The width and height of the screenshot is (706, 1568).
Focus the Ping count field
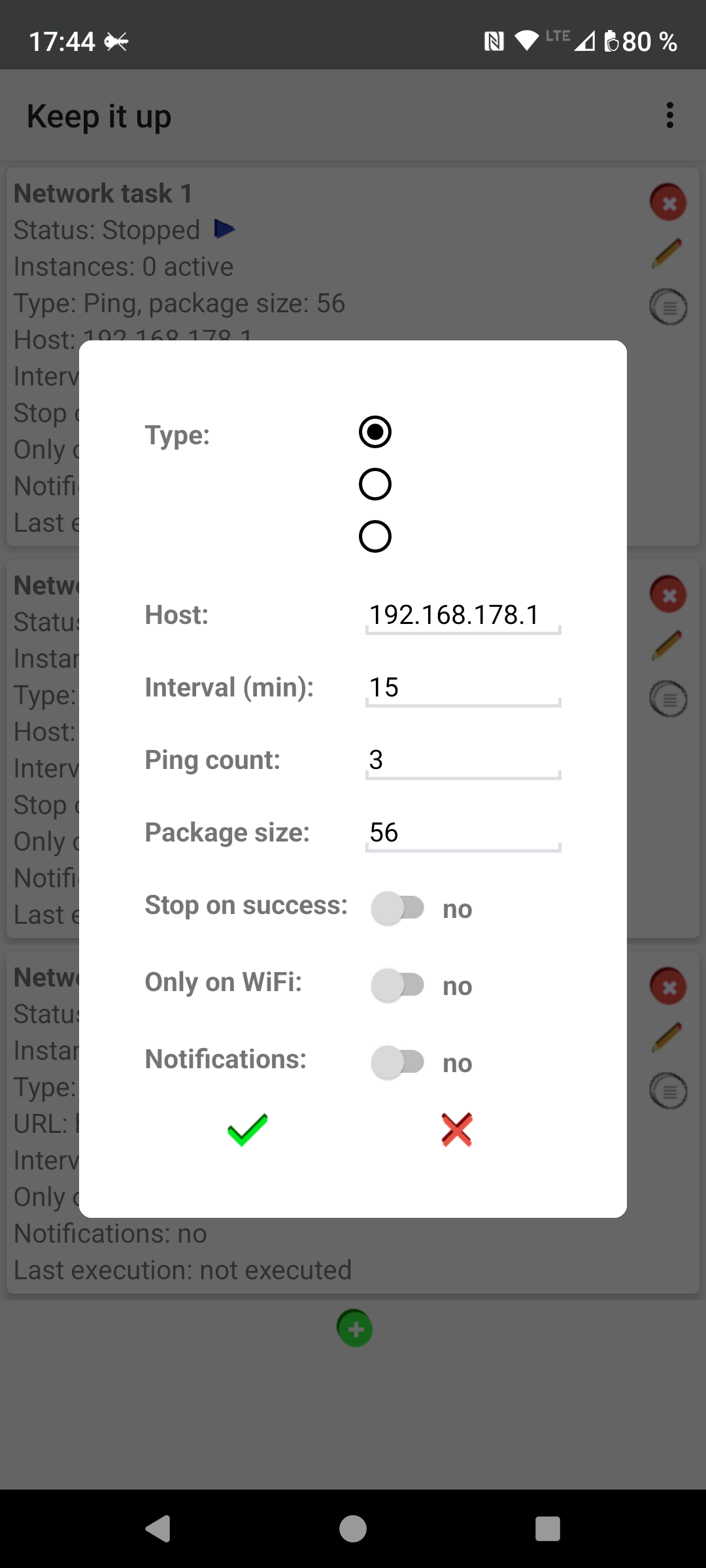point(463,760)
